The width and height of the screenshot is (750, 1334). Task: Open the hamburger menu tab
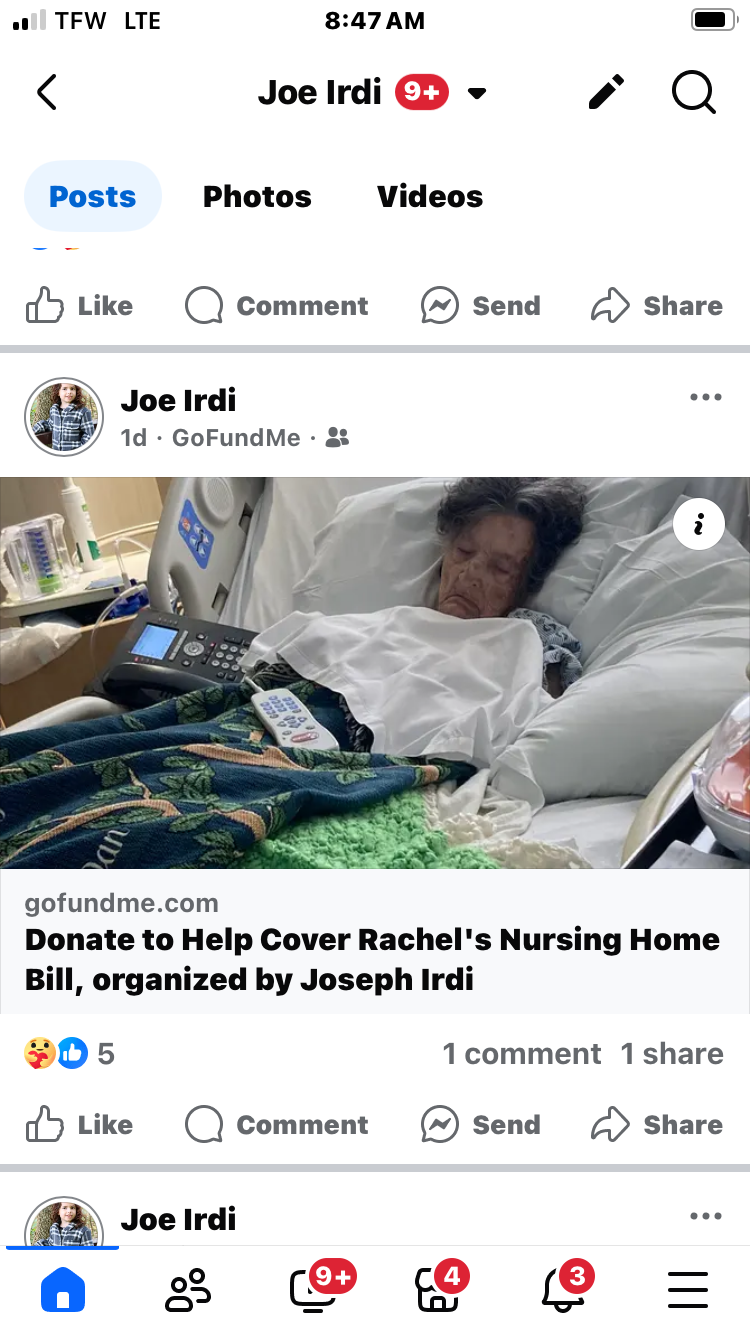click(687, 1289)
